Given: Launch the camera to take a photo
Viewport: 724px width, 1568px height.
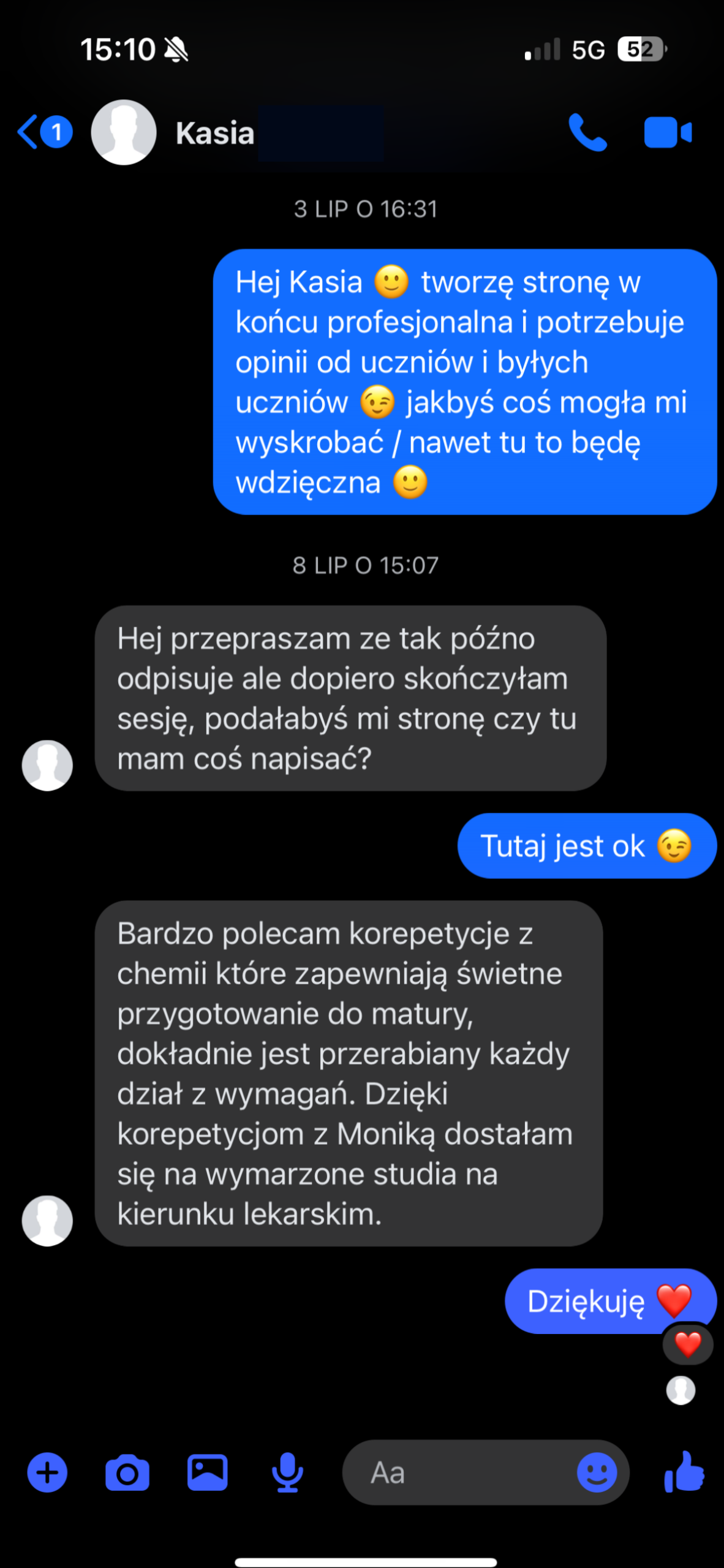Looking at the screenshot, I should [127, 1472].
